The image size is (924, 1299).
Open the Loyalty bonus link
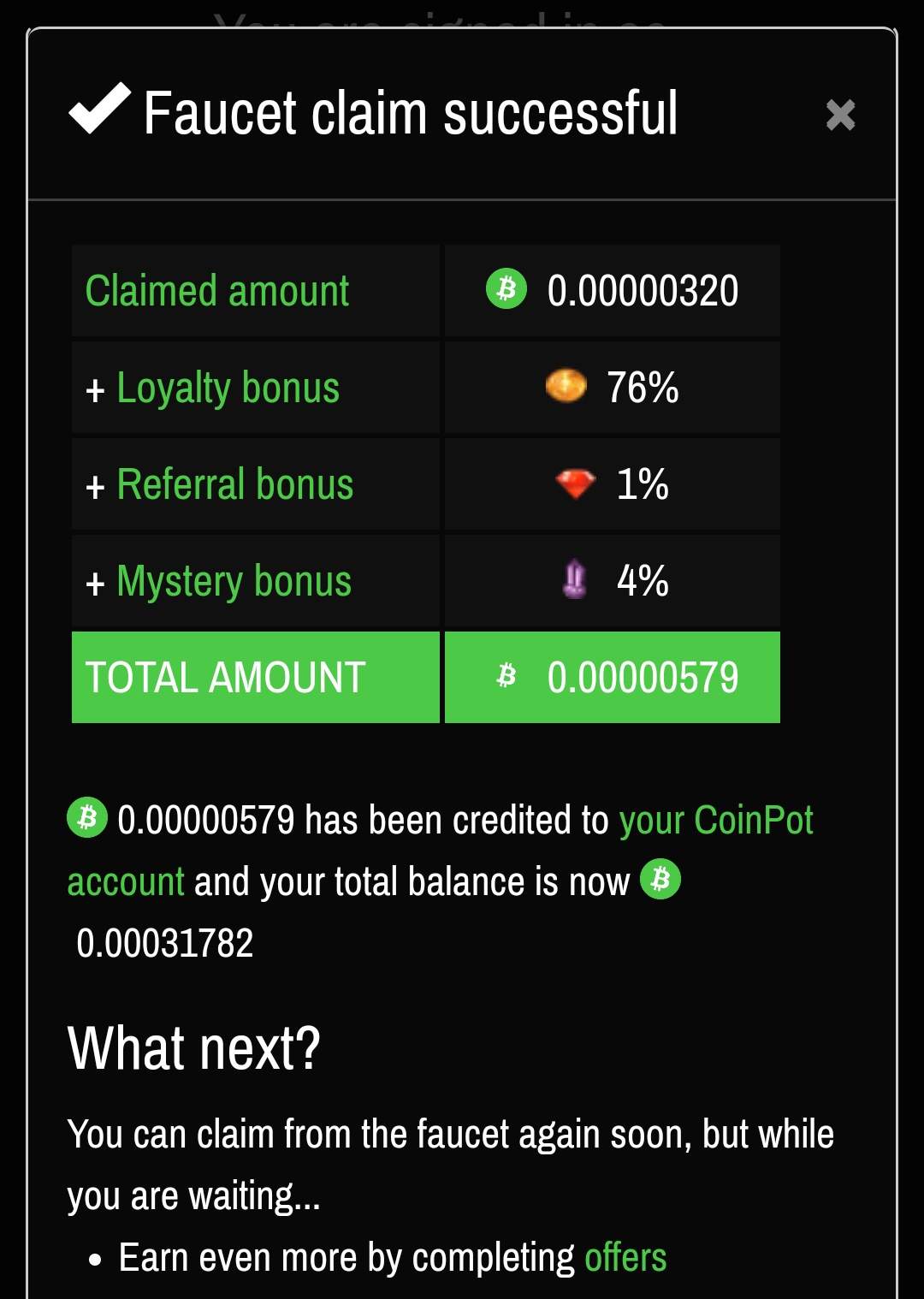coord(228,389)
